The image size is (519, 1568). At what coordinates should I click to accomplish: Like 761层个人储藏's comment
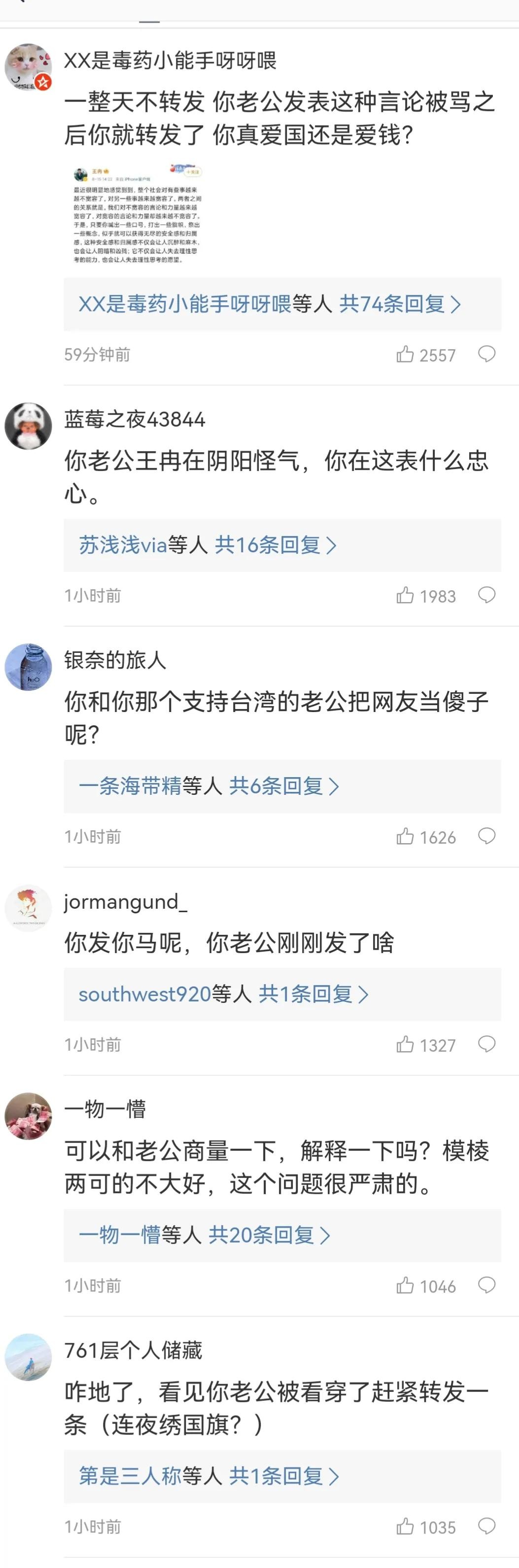405,1527
